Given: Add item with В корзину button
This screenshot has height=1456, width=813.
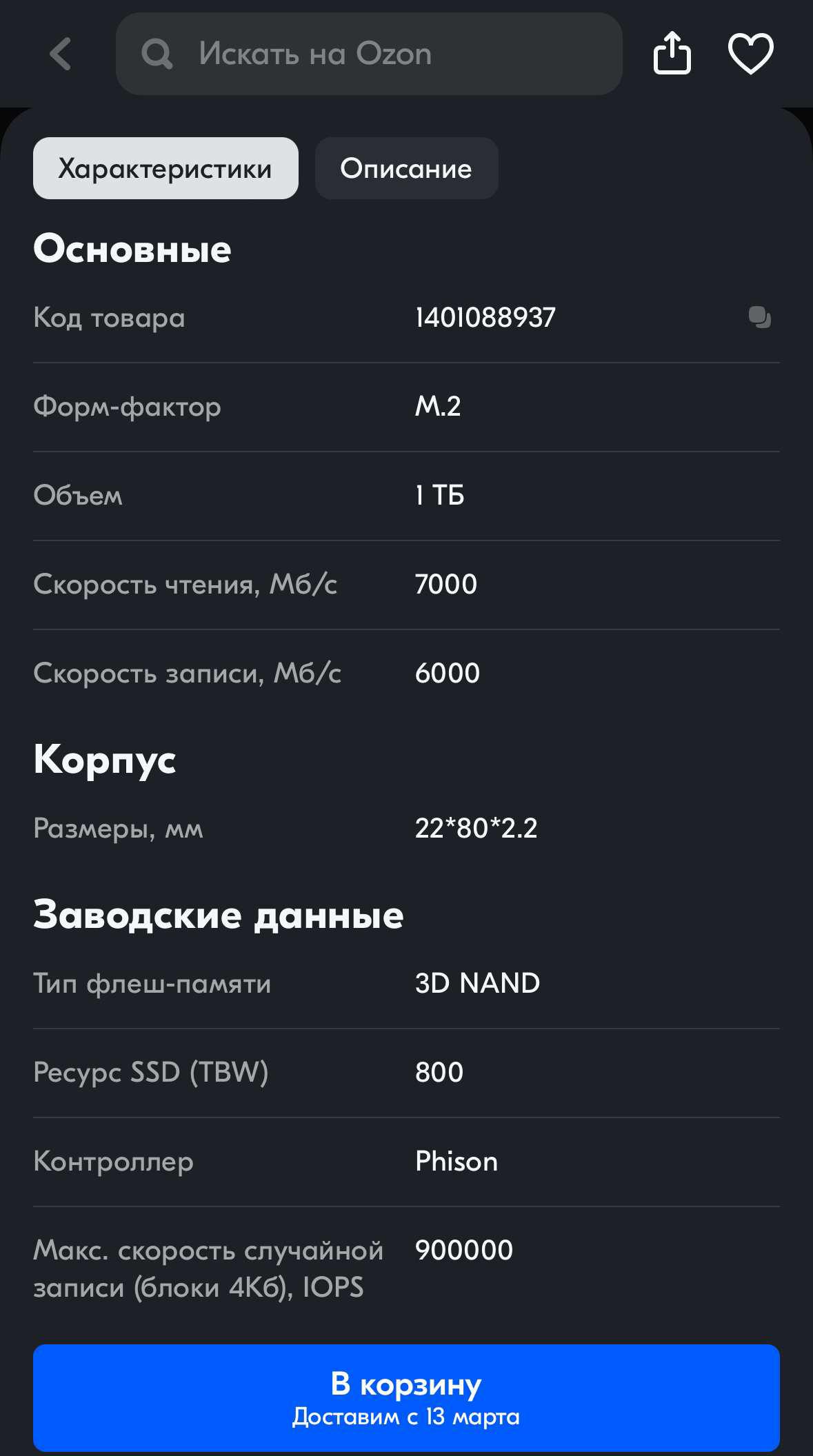Looking at the screenshot, I should click(x=406, y=1397).
